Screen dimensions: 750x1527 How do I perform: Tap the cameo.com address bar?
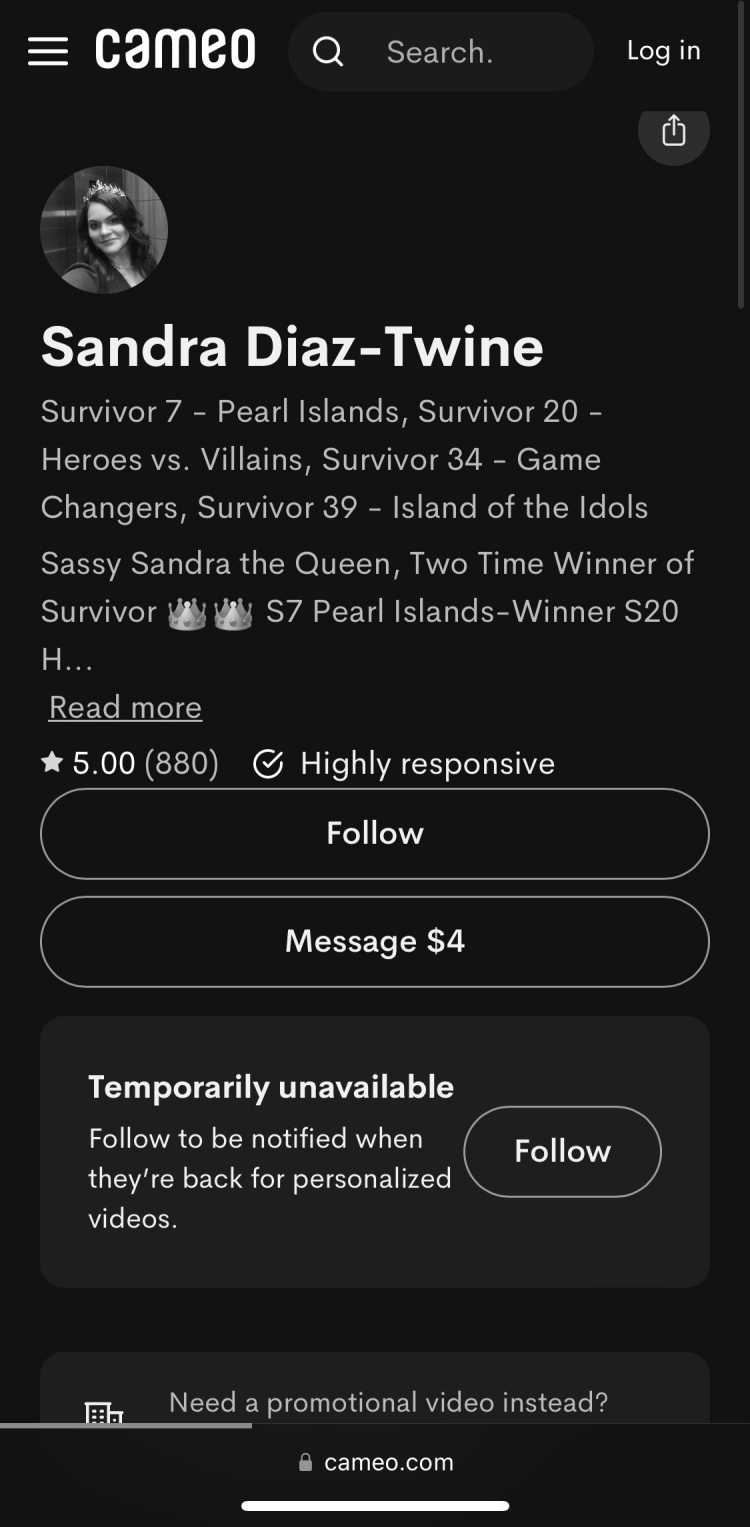[x=376, y=1462]
